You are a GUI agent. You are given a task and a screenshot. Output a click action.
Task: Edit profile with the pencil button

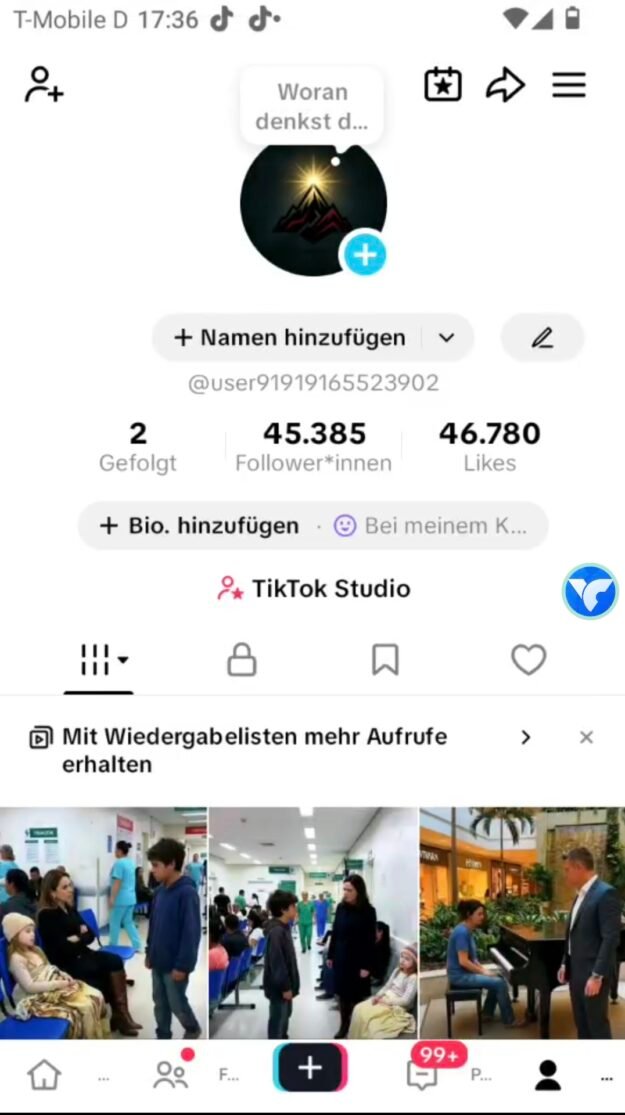coord(542,338)
